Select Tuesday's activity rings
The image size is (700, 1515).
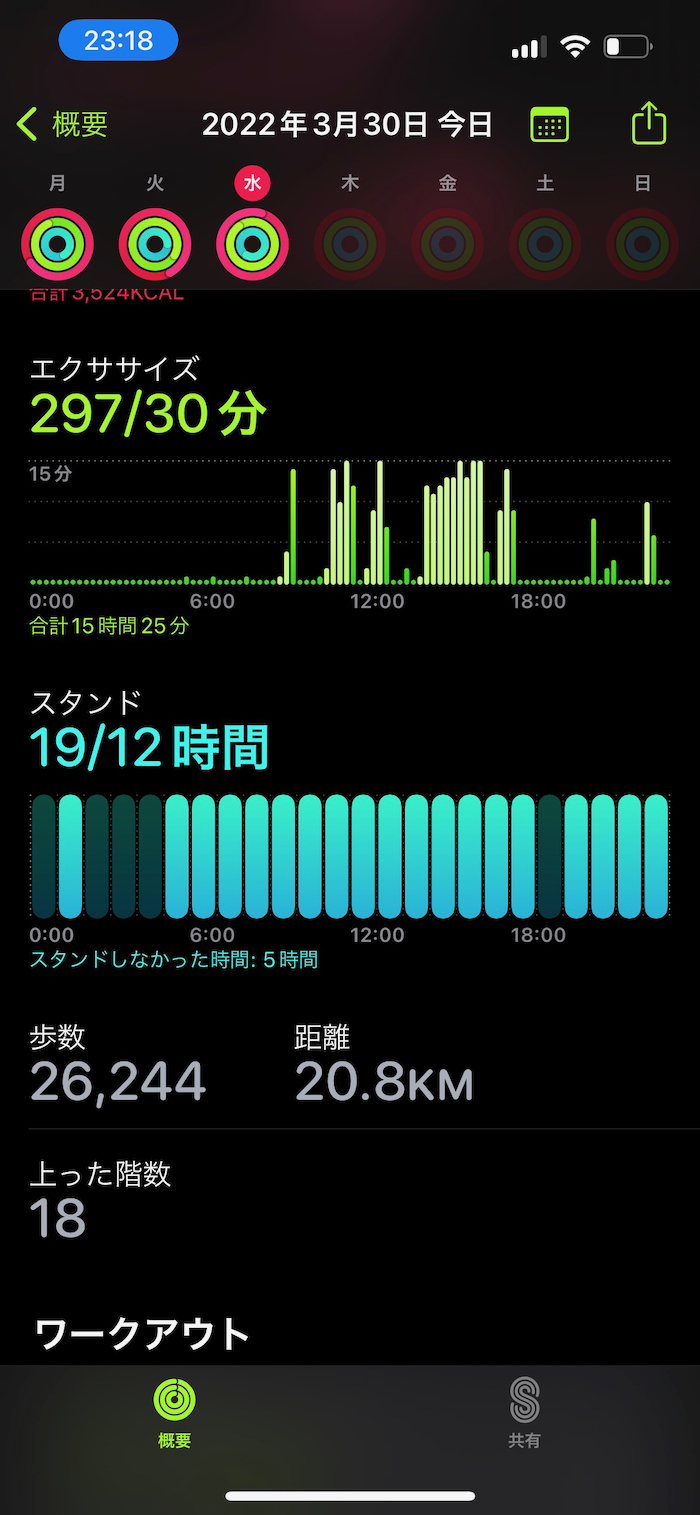(x=155, y=243)
